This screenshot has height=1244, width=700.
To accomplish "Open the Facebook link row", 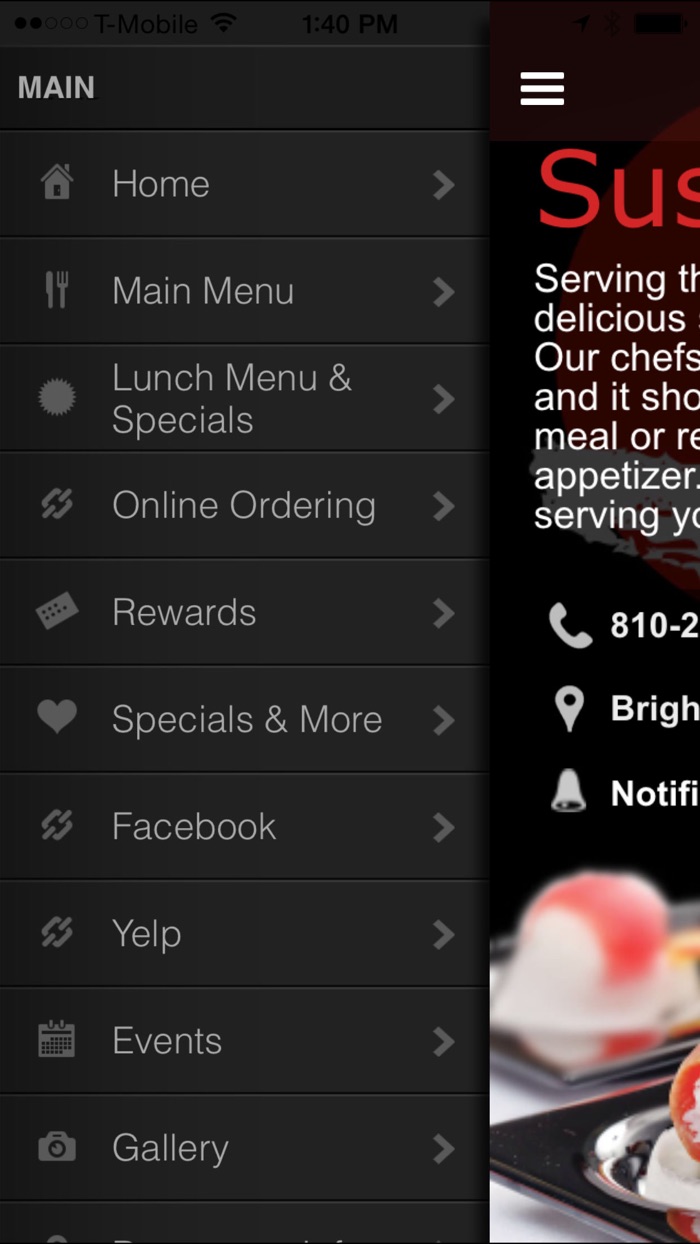I will (x=245, y=826).
